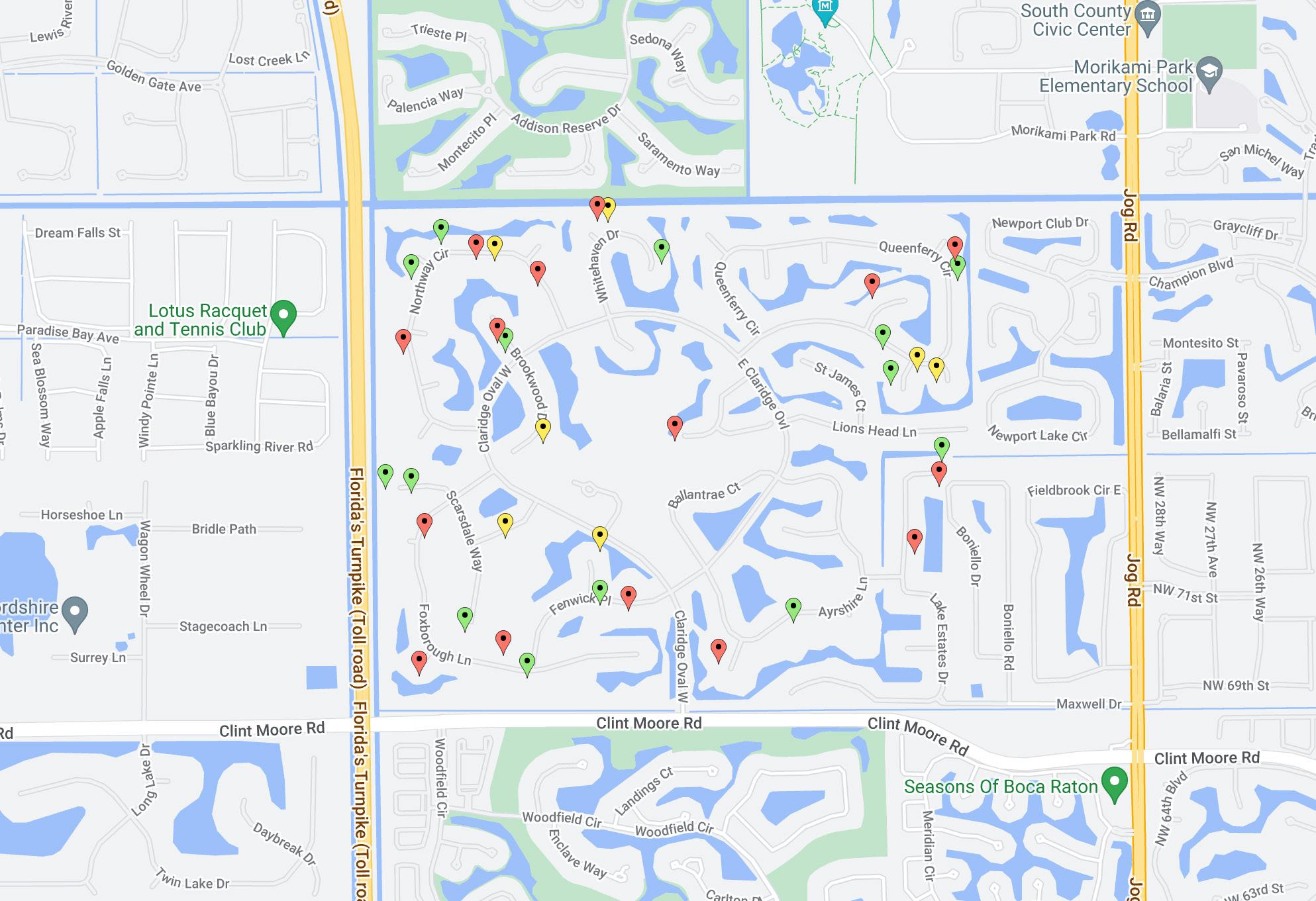
Task: Open the teal museum marker at the top
Action: click(x=825, y=9)
